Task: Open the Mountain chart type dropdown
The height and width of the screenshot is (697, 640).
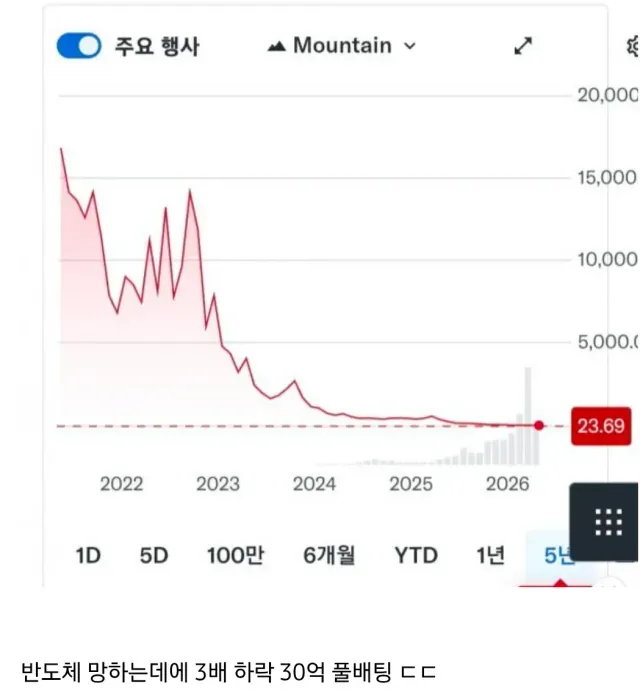Action: 342,46
